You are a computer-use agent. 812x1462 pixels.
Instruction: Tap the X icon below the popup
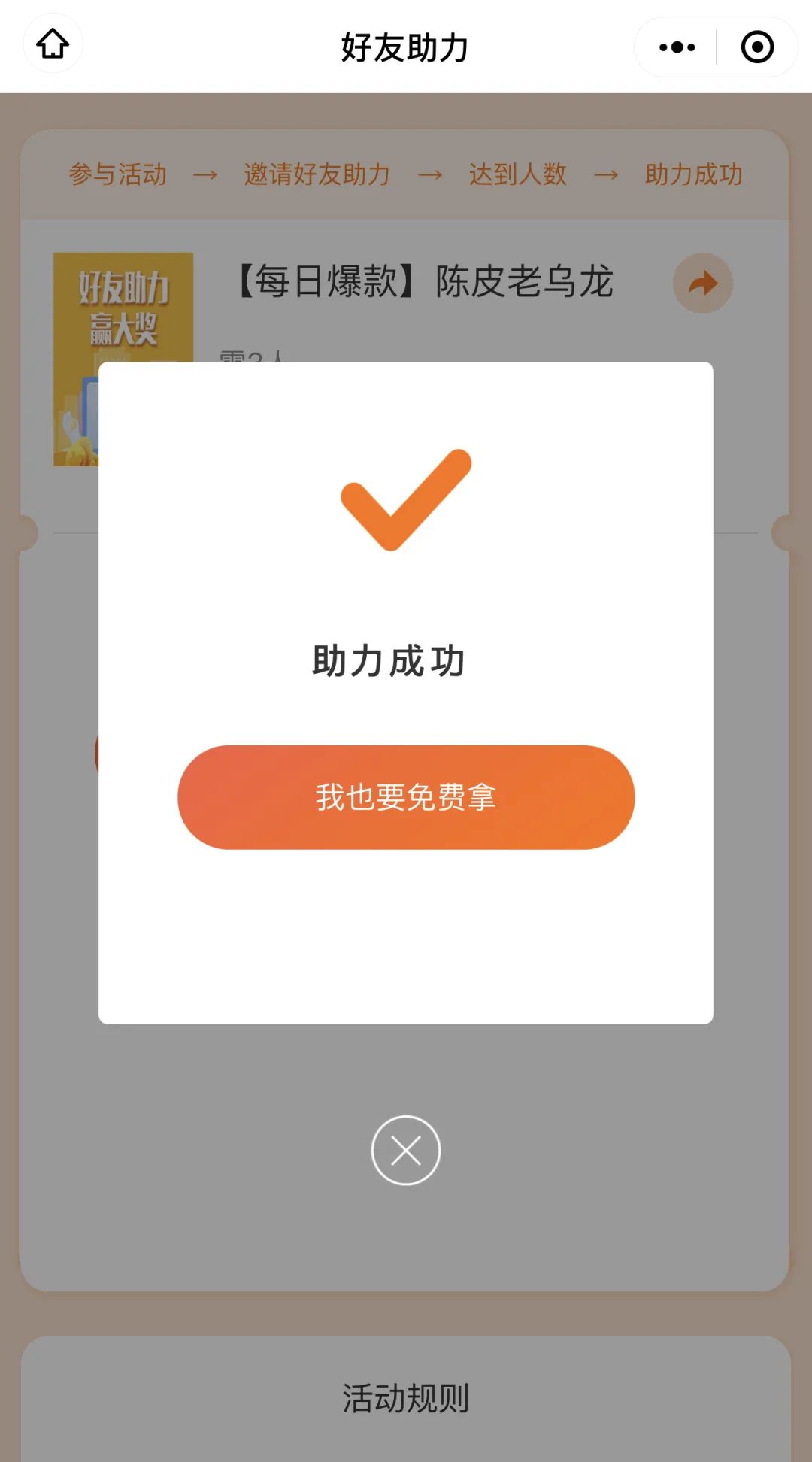tap(406, 1150)
